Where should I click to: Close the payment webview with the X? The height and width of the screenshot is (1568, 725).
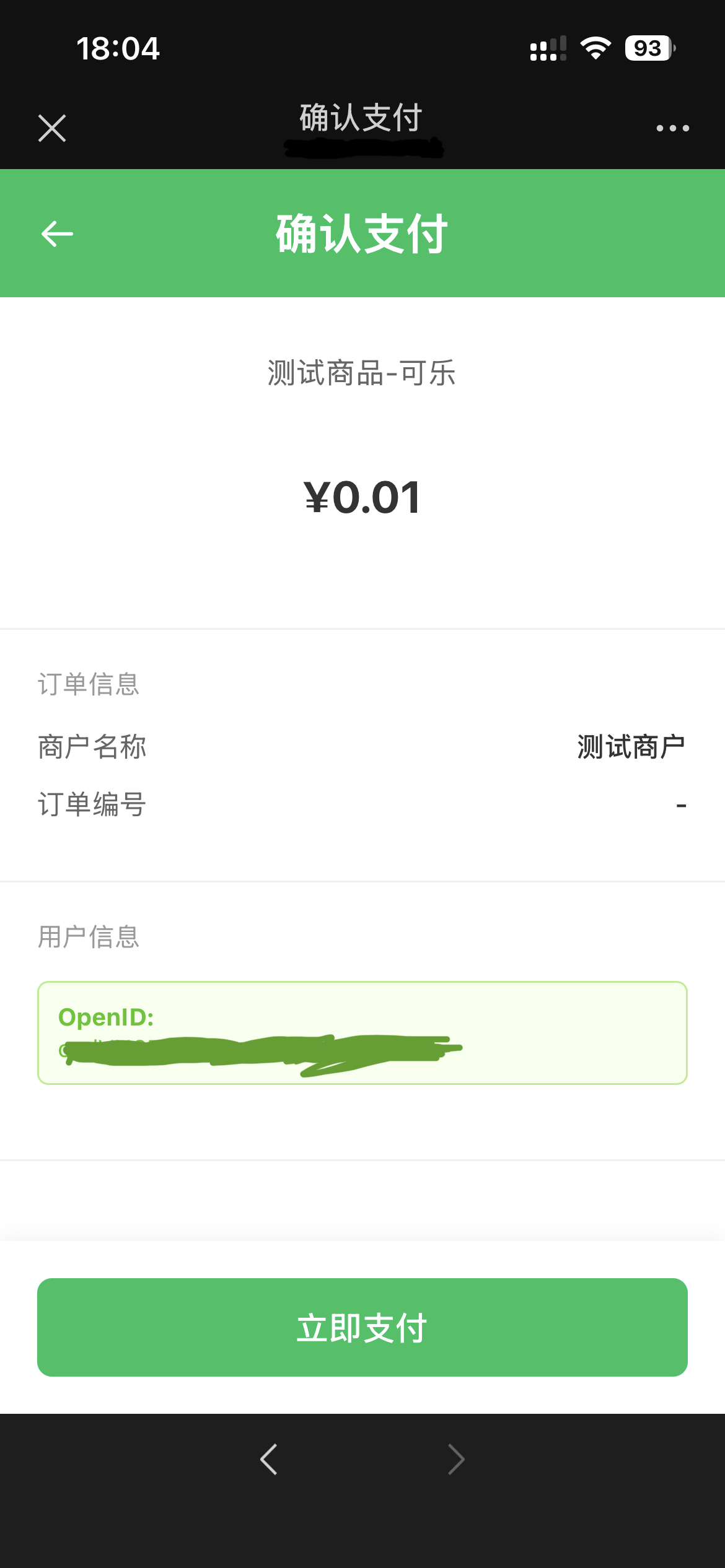point(52,128)
